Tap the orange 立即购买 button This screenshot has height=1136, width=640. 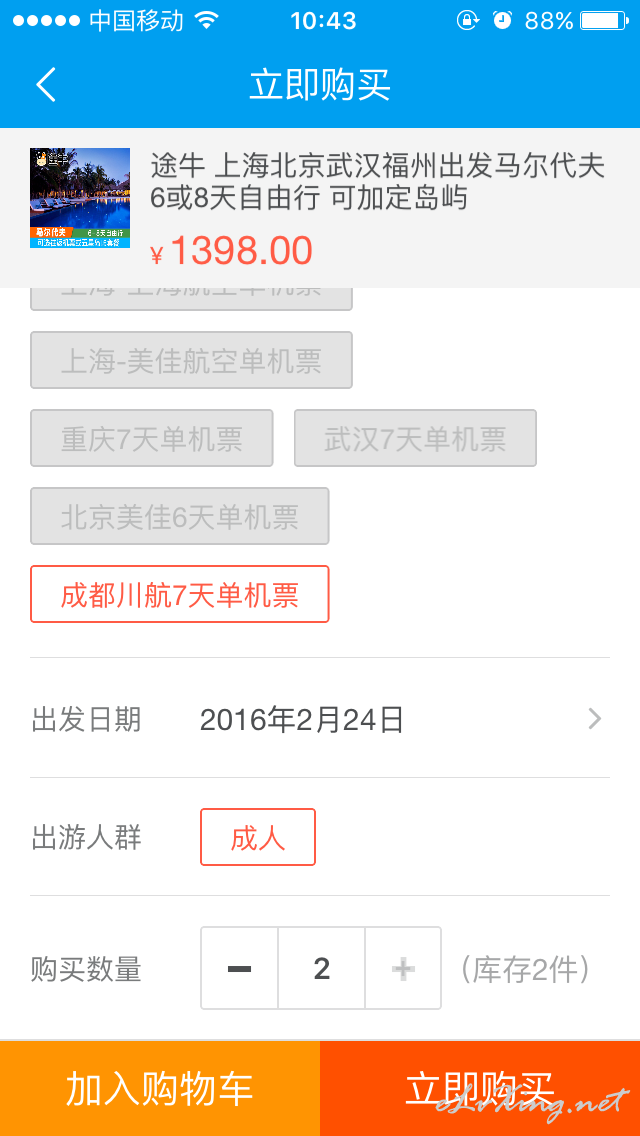[x=480, y=1088]
